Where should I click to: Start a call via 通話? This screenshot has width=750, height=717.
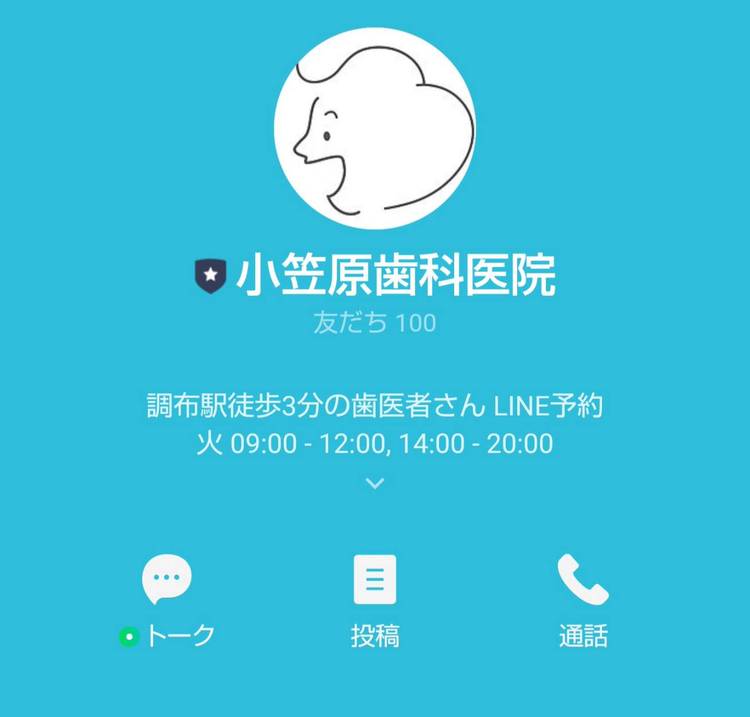(x=582, y=598)
